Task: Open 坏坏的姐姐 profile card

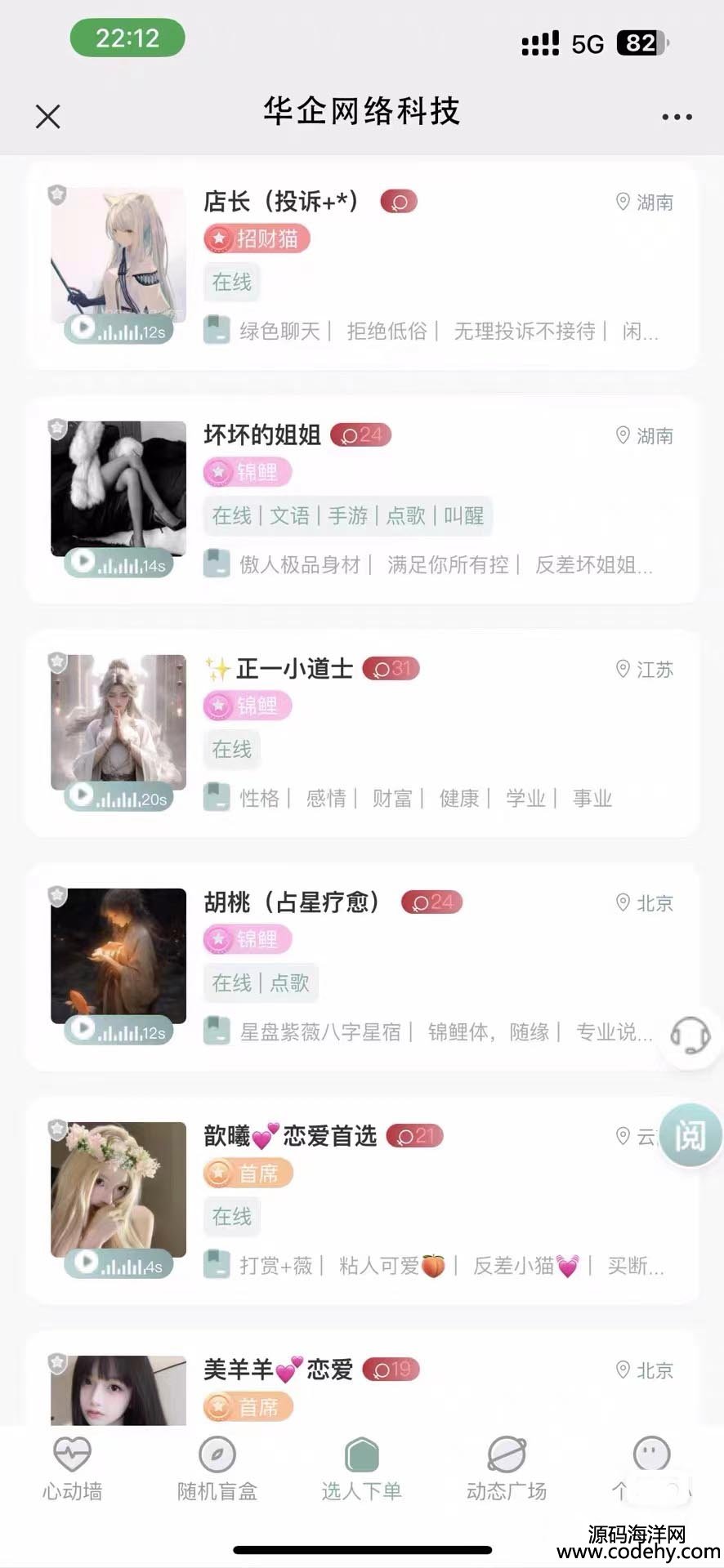Action: point(362,500)
